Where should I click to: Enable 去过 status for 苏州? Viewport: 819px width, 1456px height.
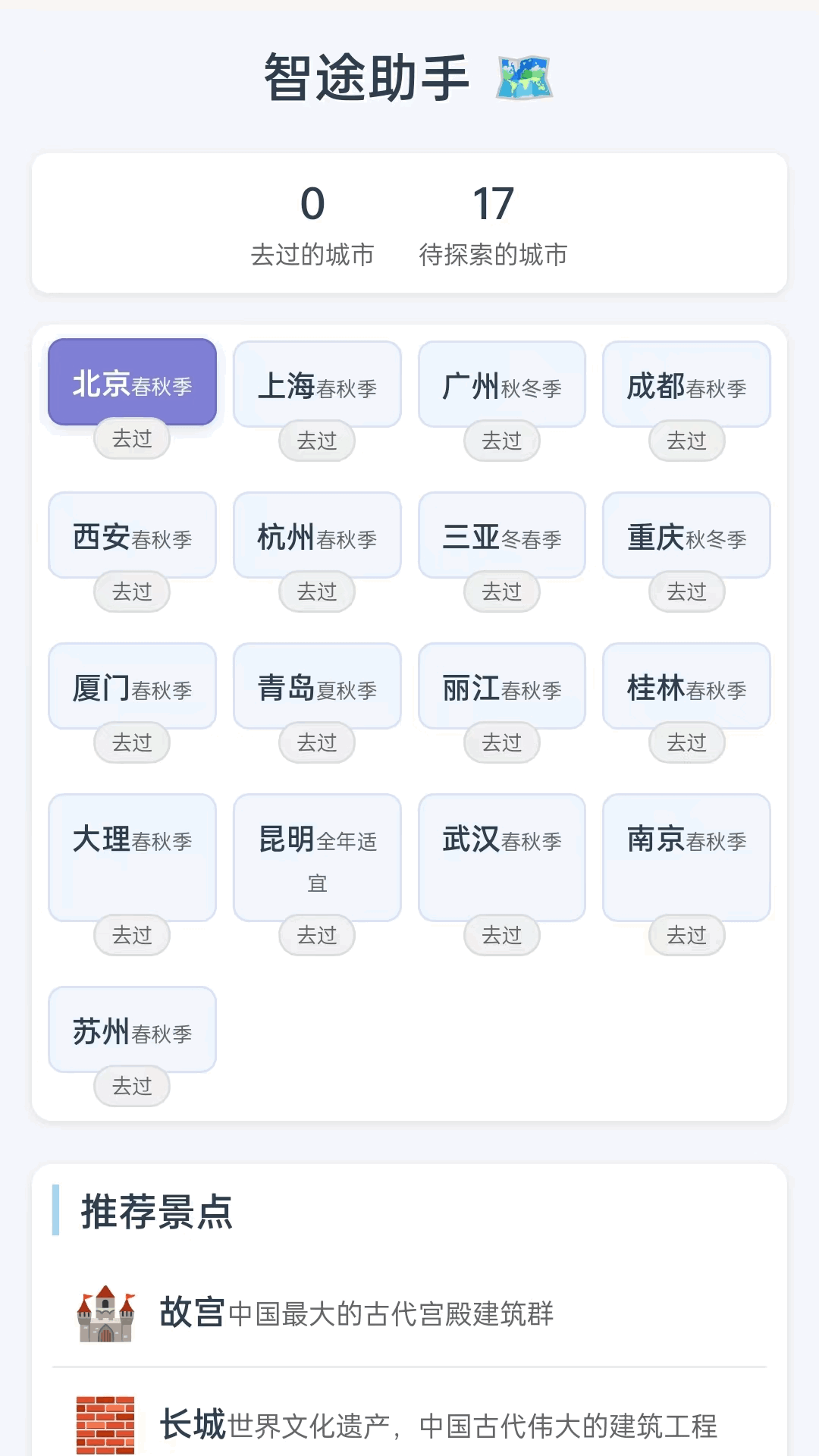(x=131, y=1086)
